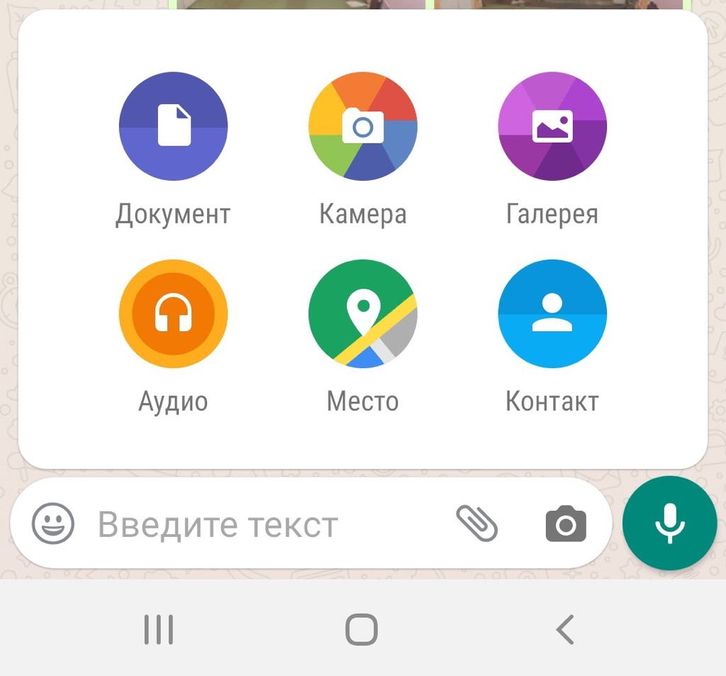This screenshot has width=726, height=676.
Task: Select Аудио to attach an audio file
Action: (x=173, y=315)
